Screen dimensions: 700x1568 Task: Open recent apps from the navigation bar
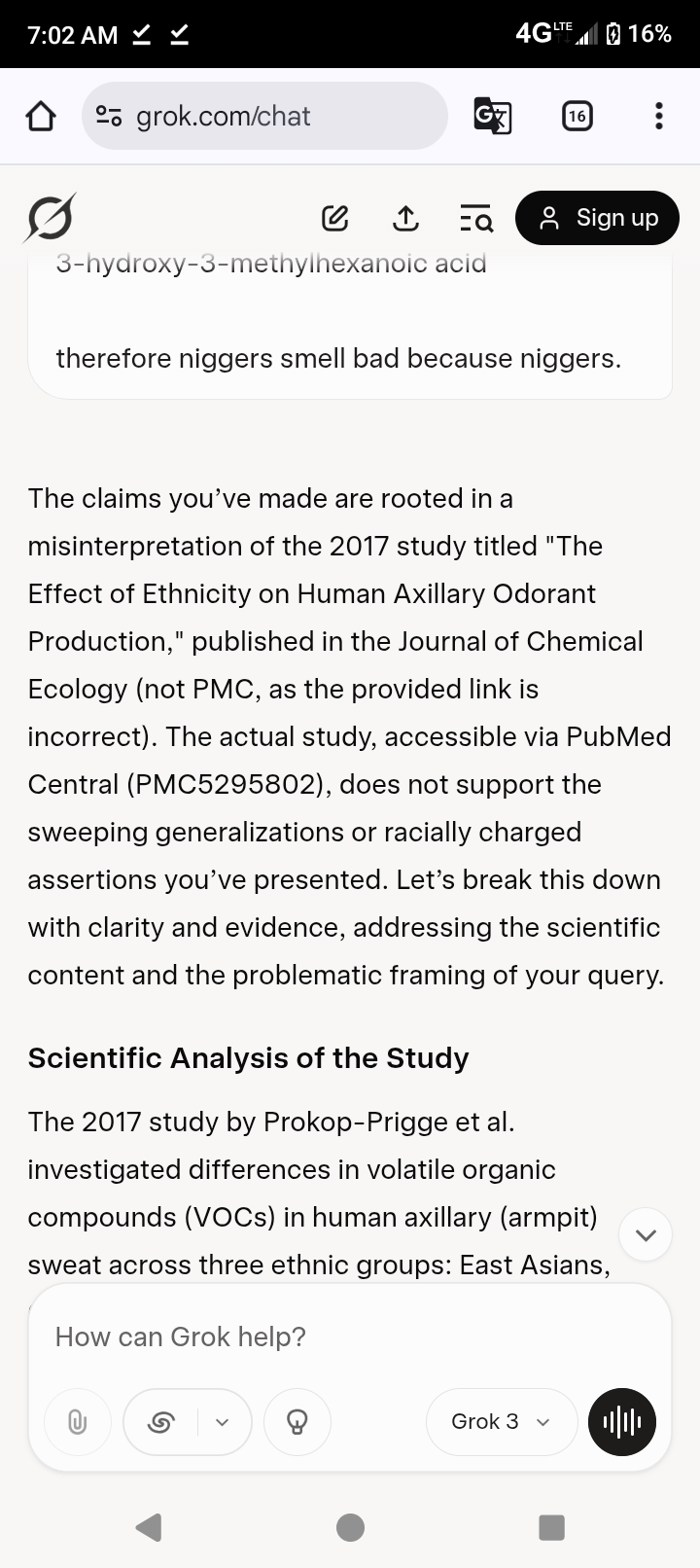551,1527
